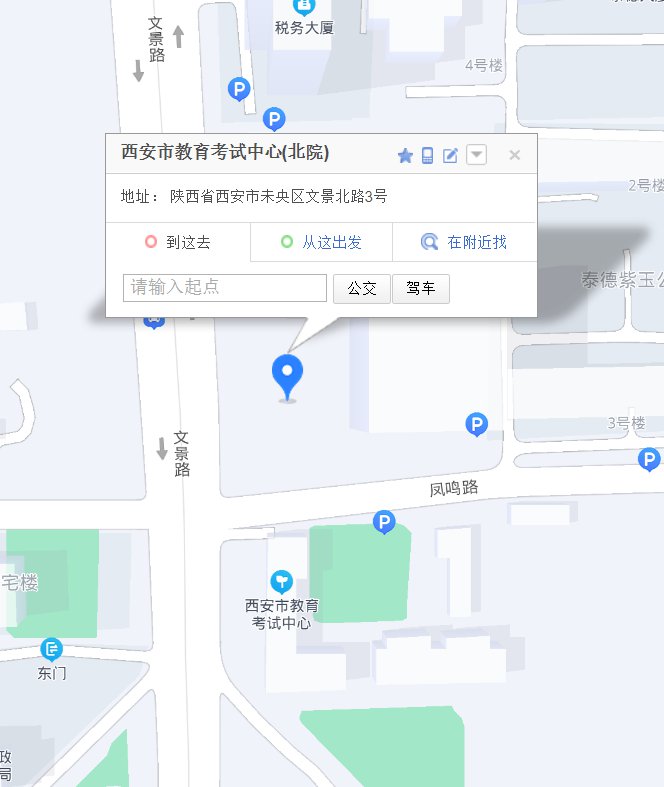Tap the parking icon on 凤鸣路
The image size is (664, 787).
384,522
